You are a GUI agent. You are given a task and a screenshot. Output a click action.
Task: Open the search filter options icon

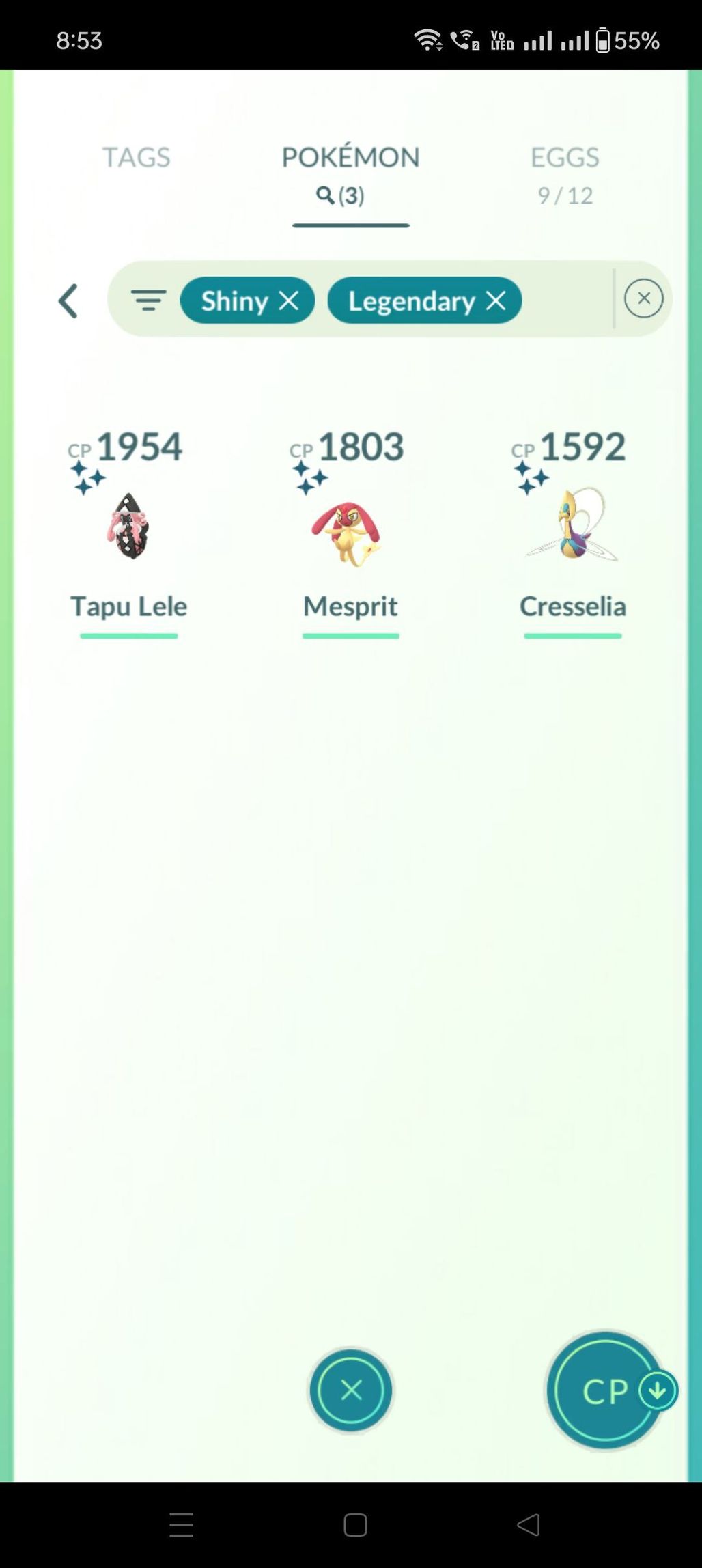tap(148, 300)
